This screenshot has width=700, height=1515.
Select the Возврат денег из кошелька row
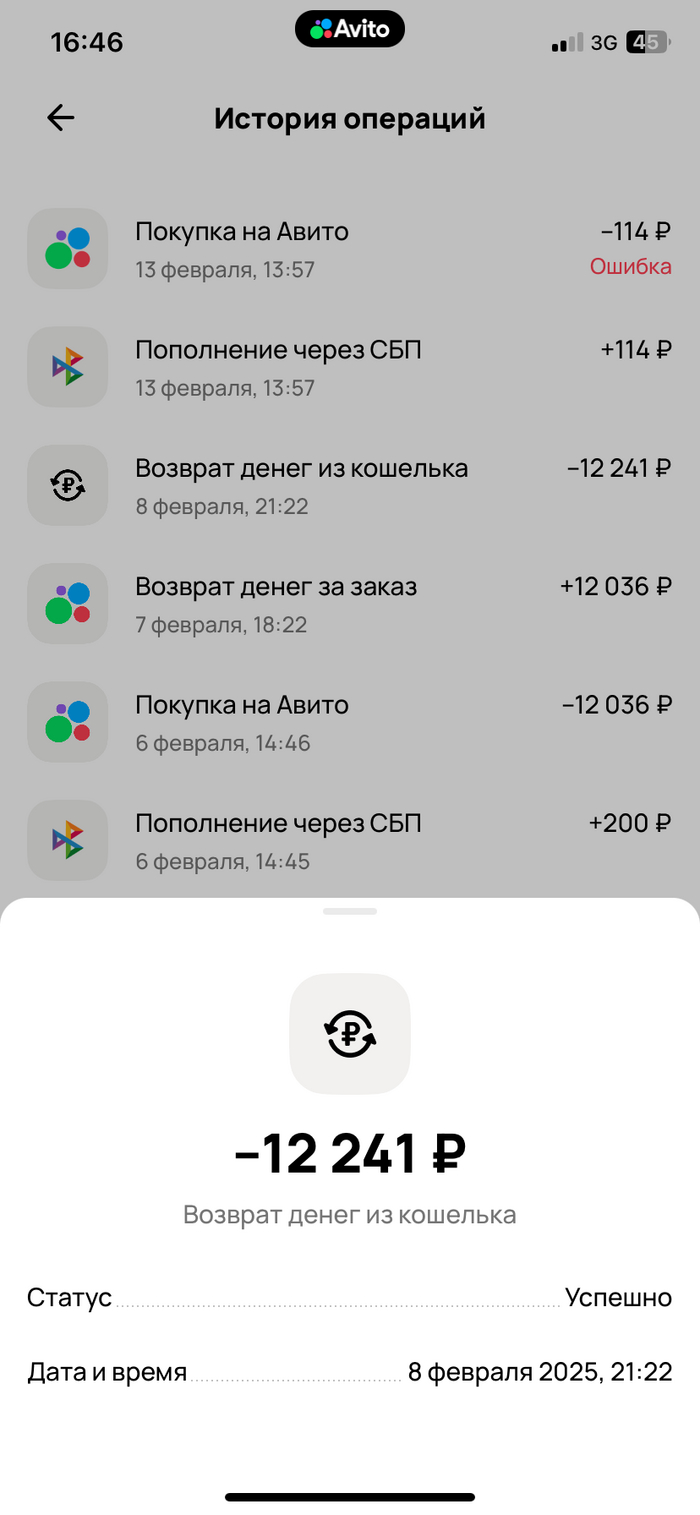coord(350,486)
